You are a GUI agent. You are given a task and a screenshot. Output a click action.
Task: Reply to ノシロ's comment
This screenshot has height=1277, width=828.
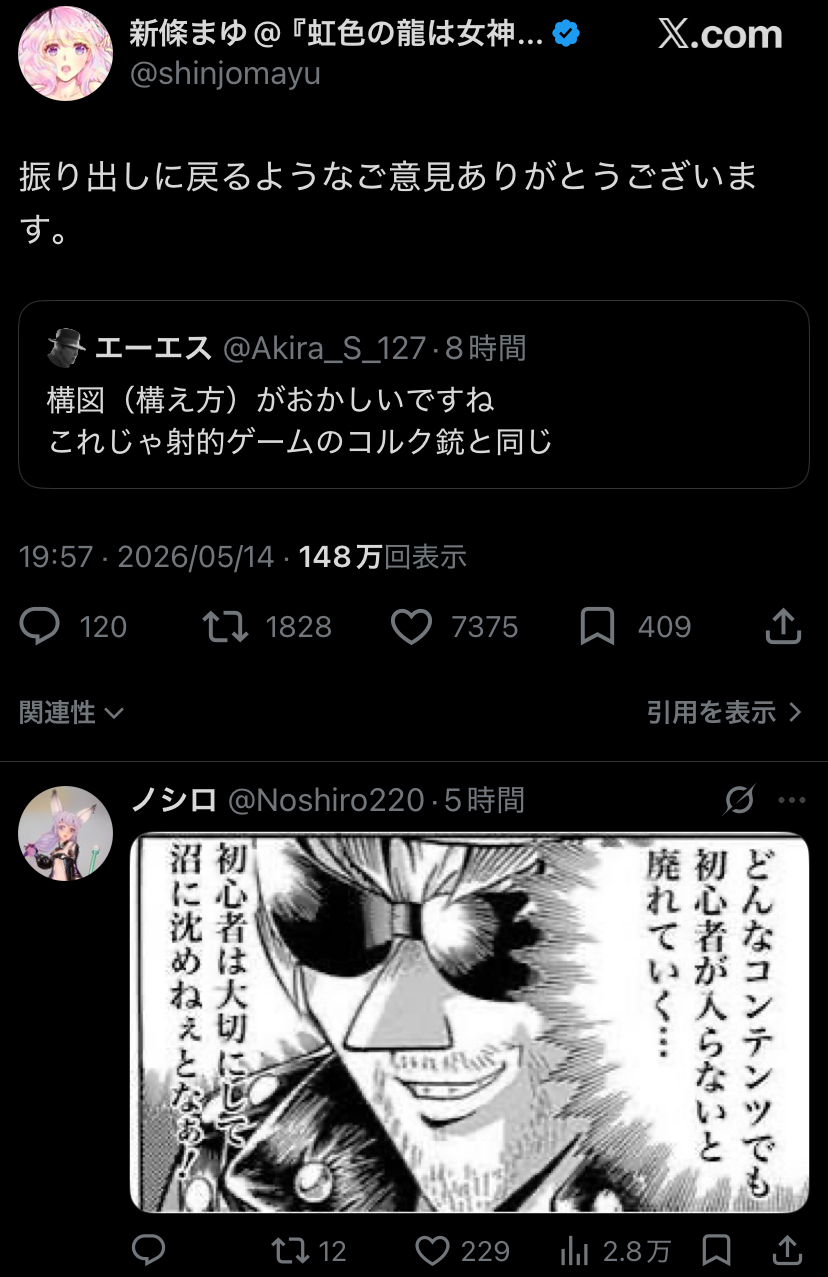tap(148, 1250)
